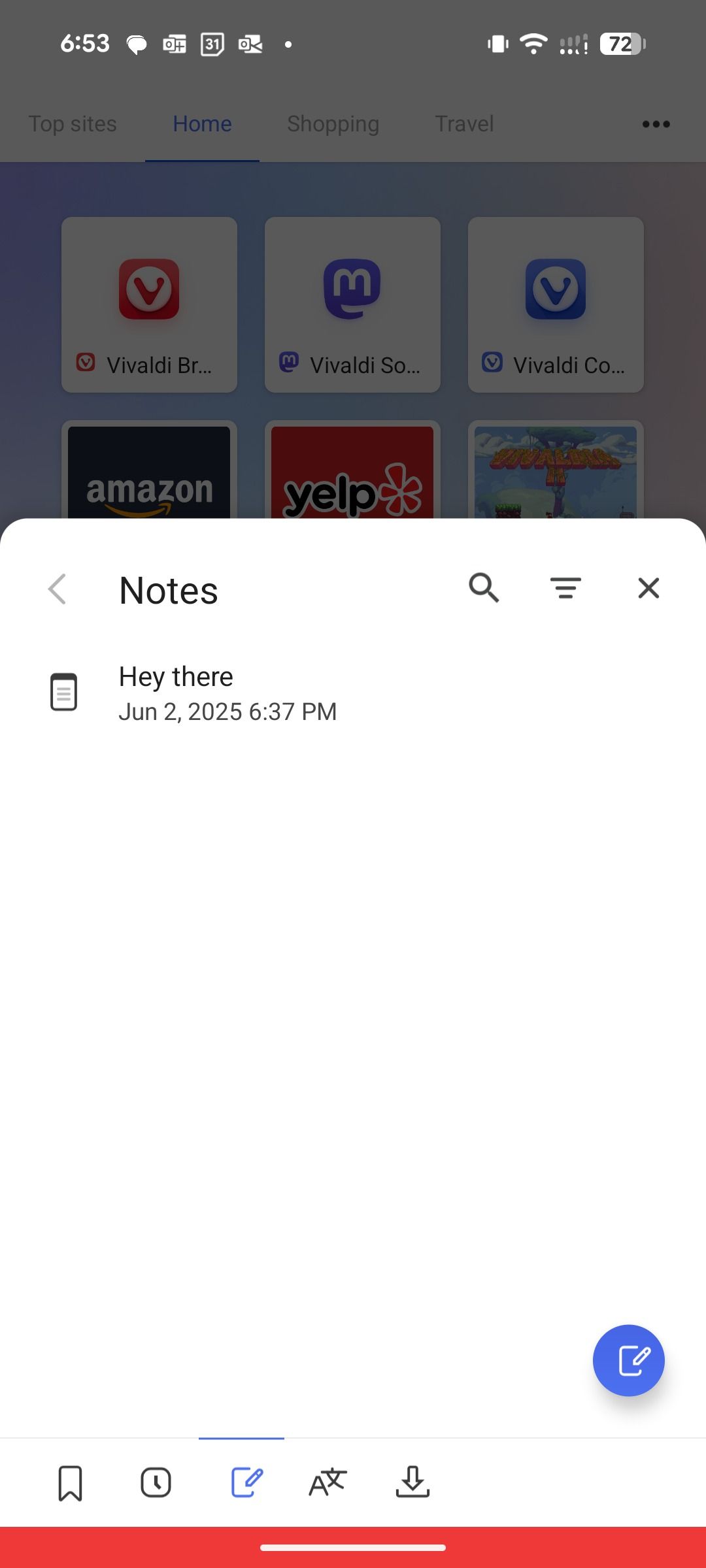706x1568 pixels.
Task: Tap the blue Vivaldi Community tile icon
Action: (555, 289)
